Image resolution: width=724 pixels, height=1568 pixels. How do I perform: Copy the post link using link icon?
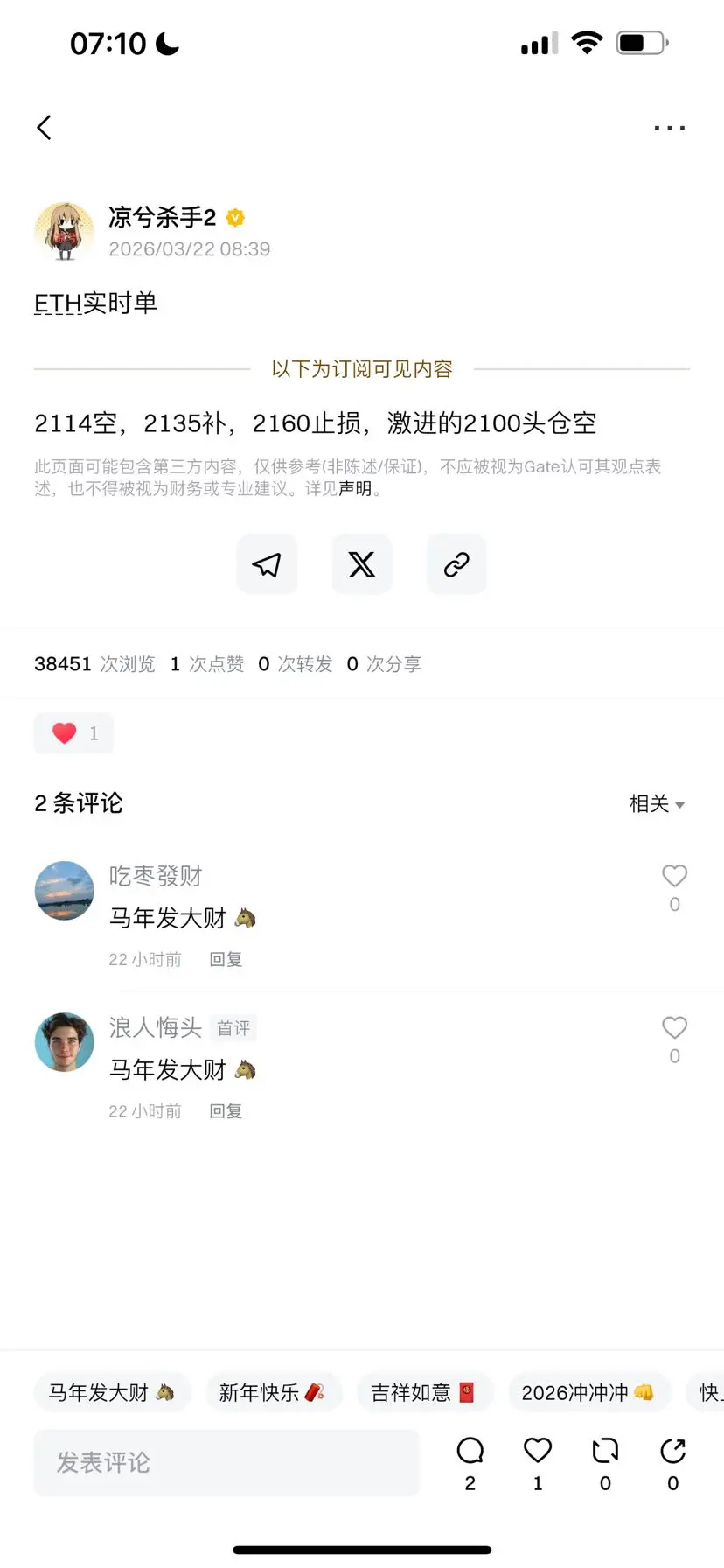coord(456,563)
